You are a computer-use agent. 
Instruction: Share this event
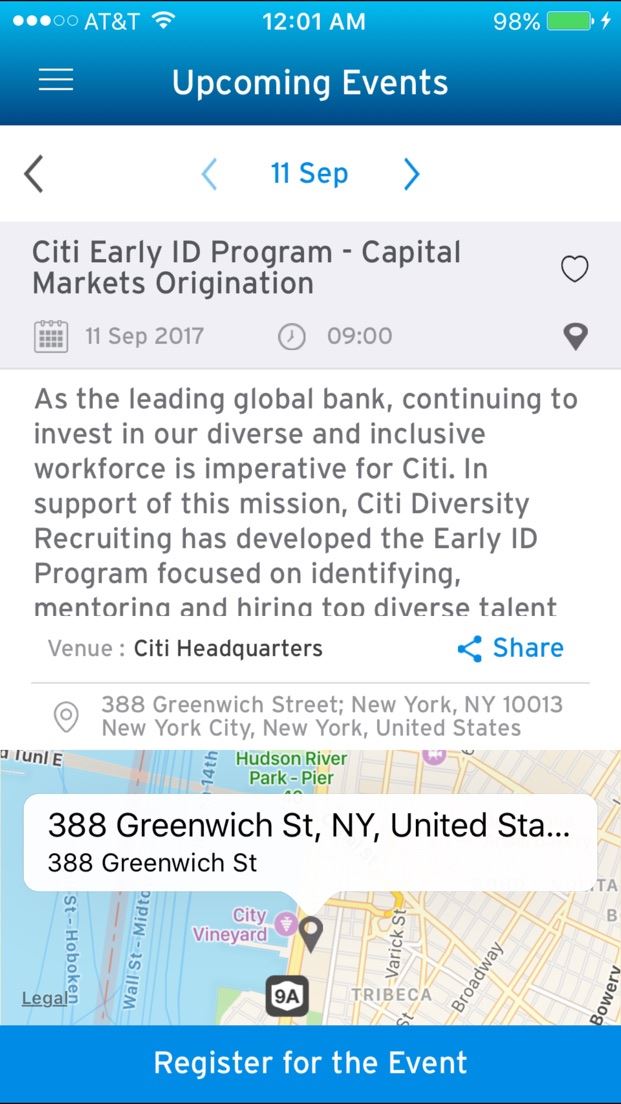tap(510, 648)
